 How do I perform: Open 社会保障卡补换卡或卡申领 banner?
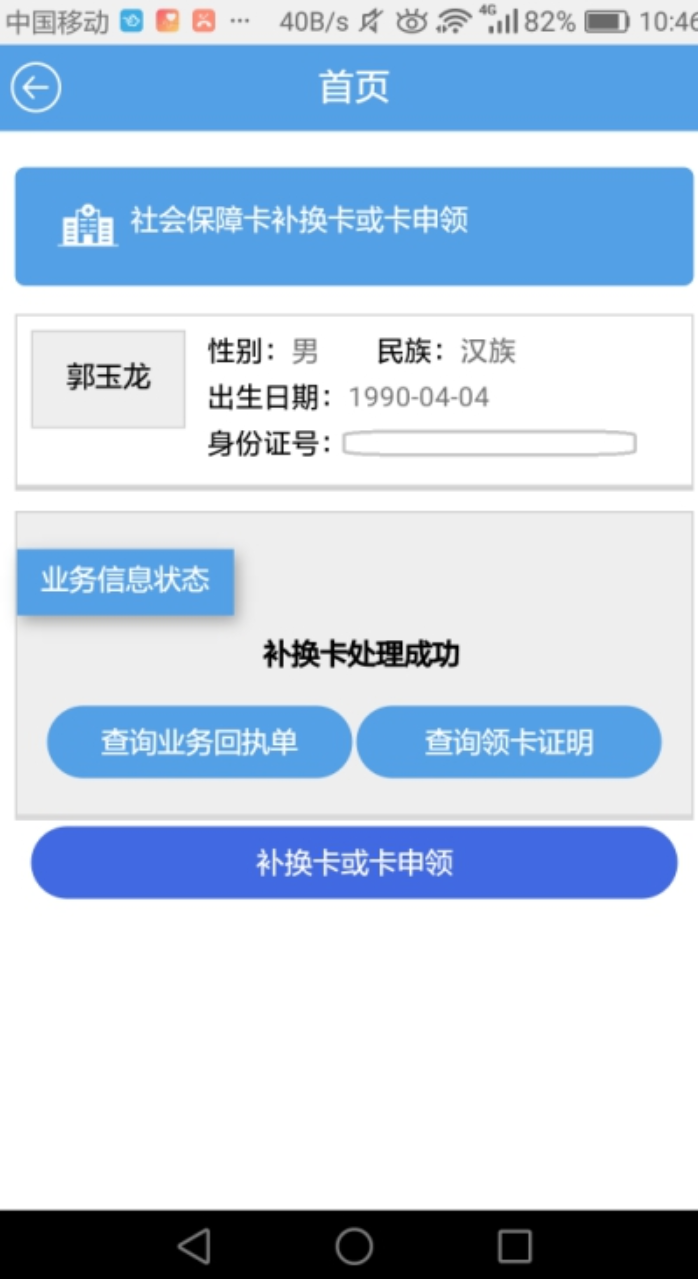pyautogui.click(x=354, y=226)
